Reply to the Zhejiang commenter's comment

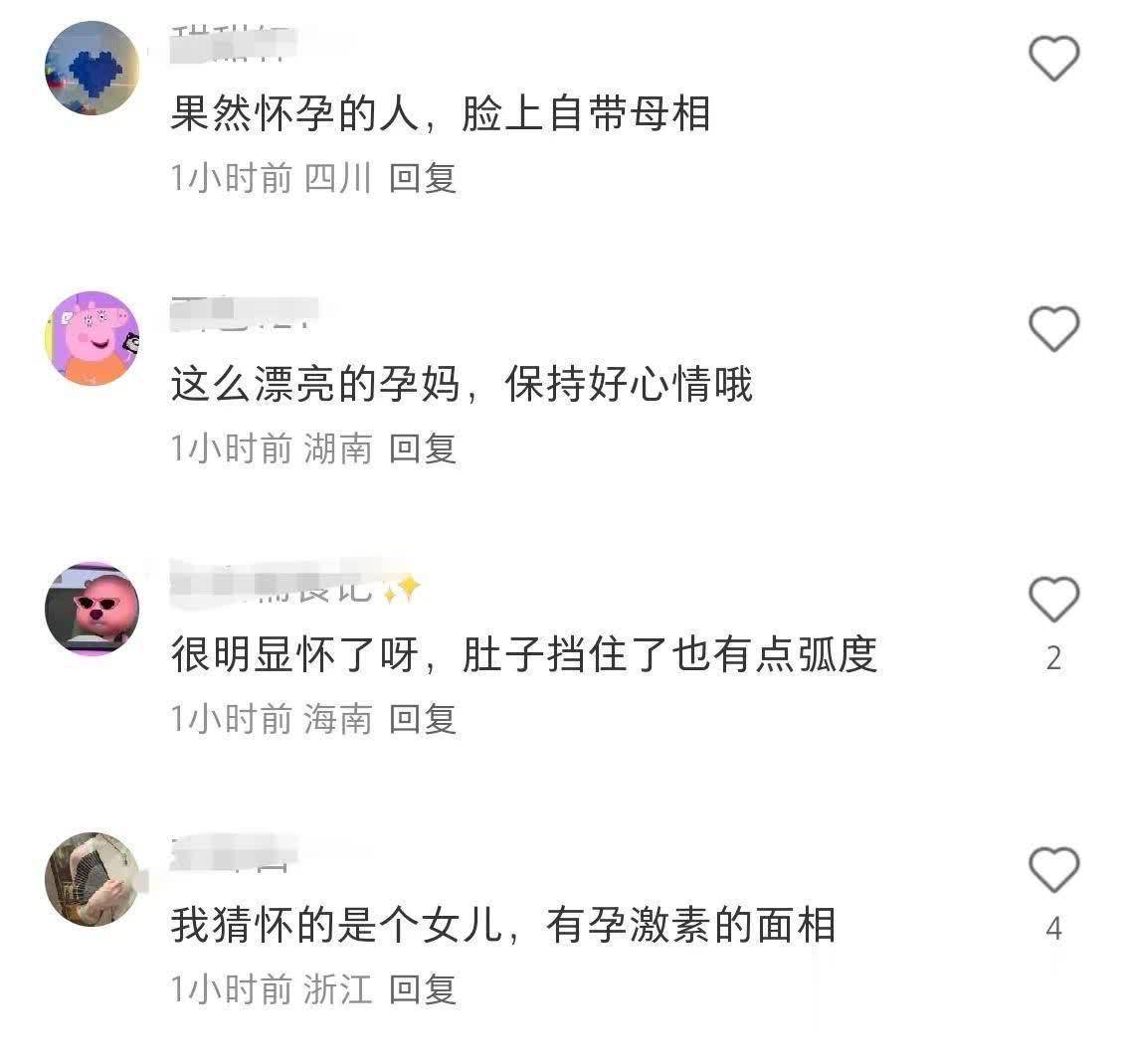point(422,989)
